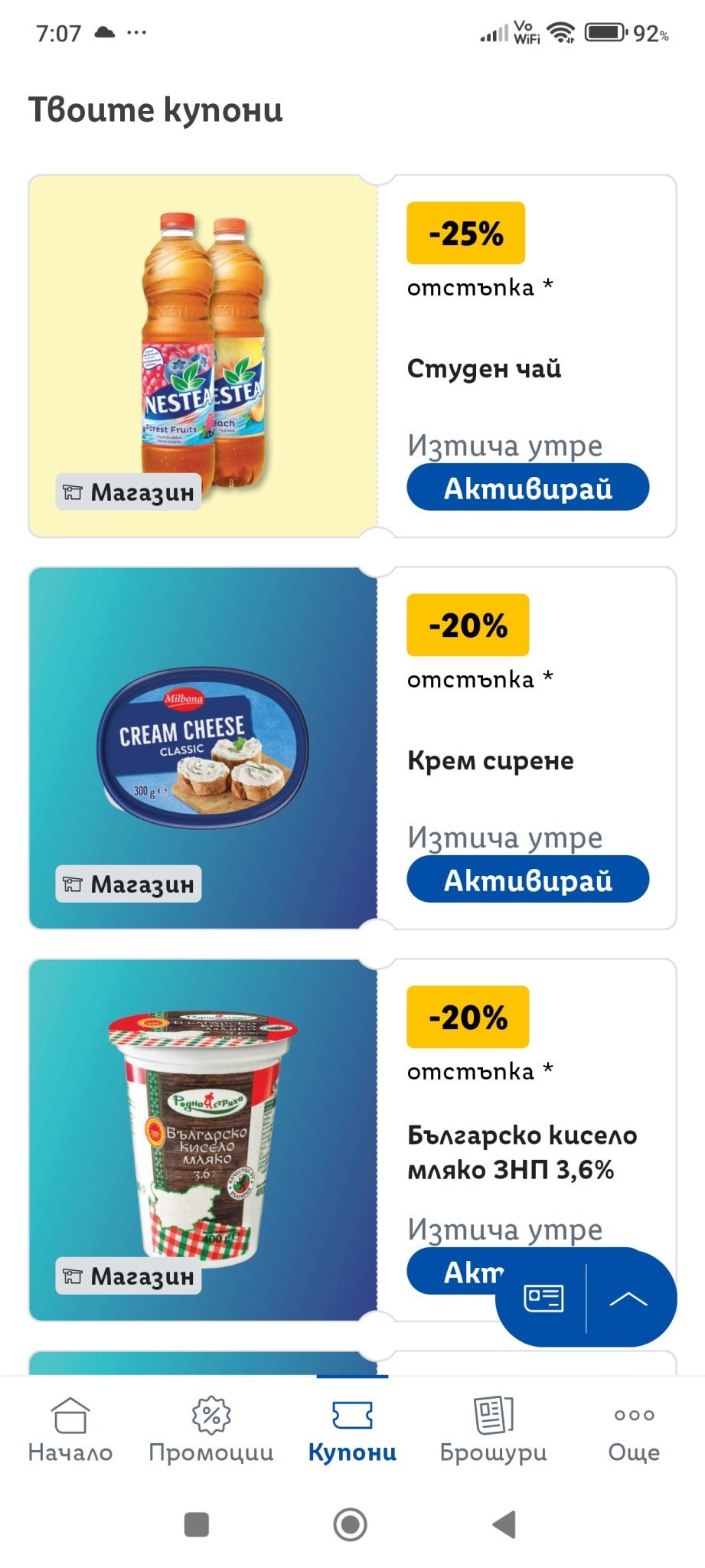This screenshot has height=1568, width=705.
Task: Switch to the Промоции tab
Action: pyautogui.click(x=211, y=1429)
